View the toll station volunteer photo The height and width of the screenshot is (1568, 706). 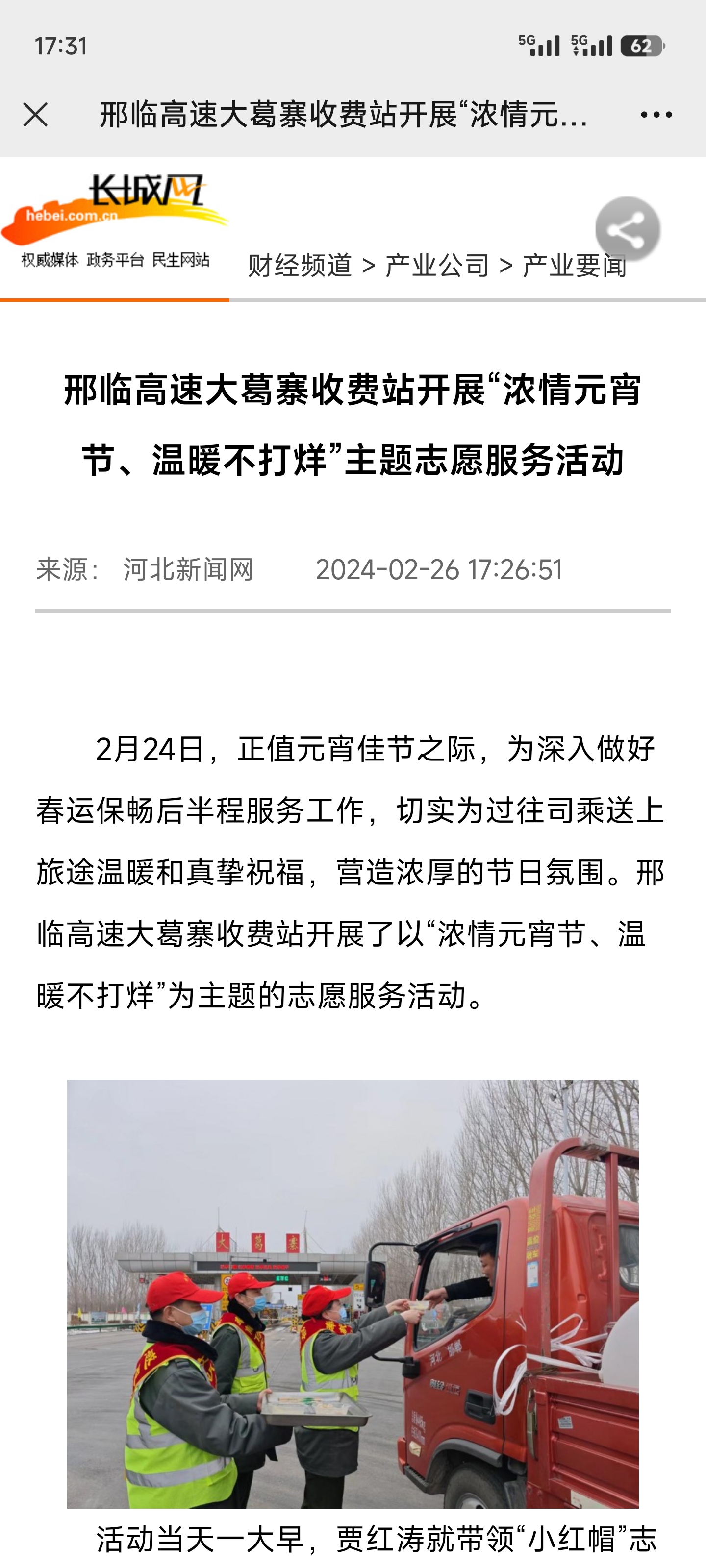353,1293
